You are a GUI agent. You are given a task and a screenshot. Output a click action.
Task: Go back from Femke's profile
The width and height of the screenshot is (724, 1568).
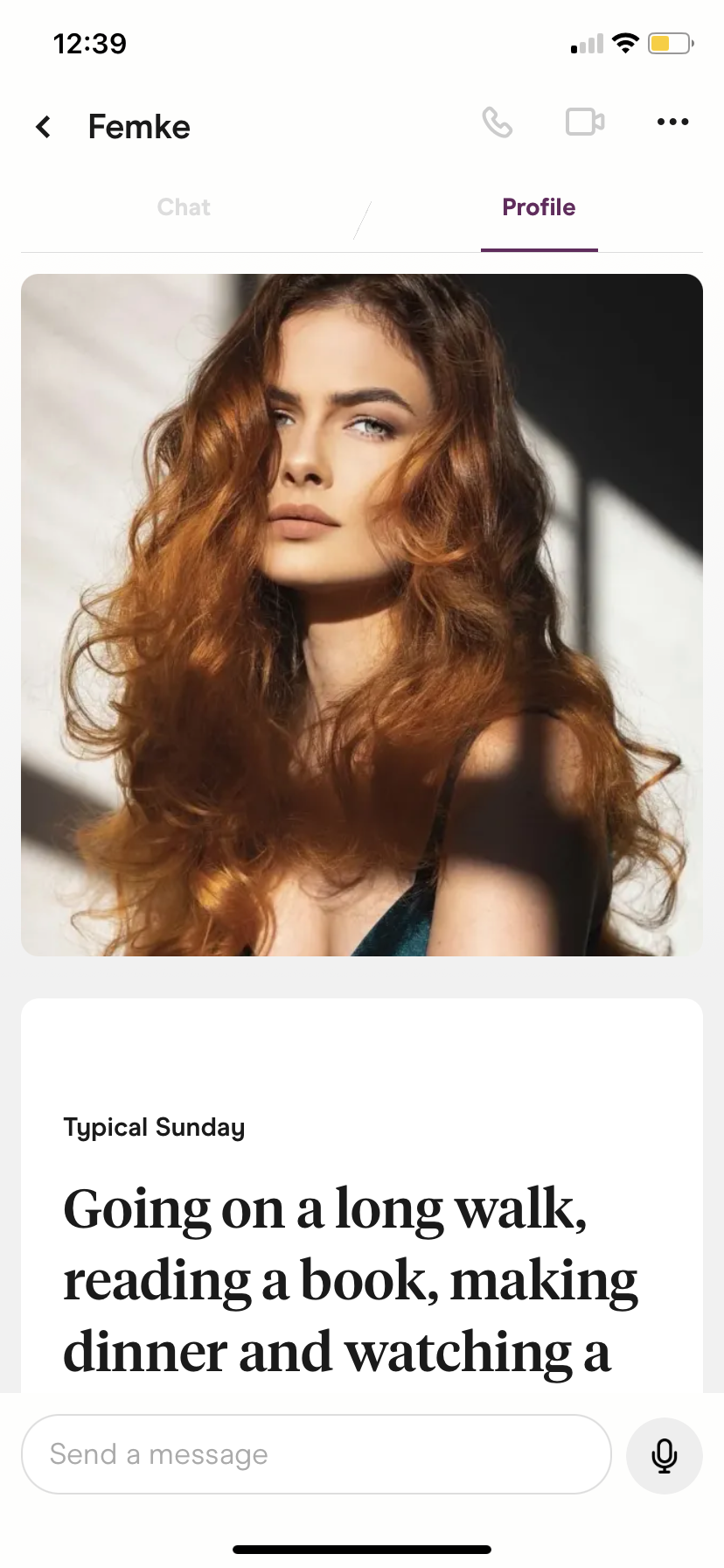point(43,127)
